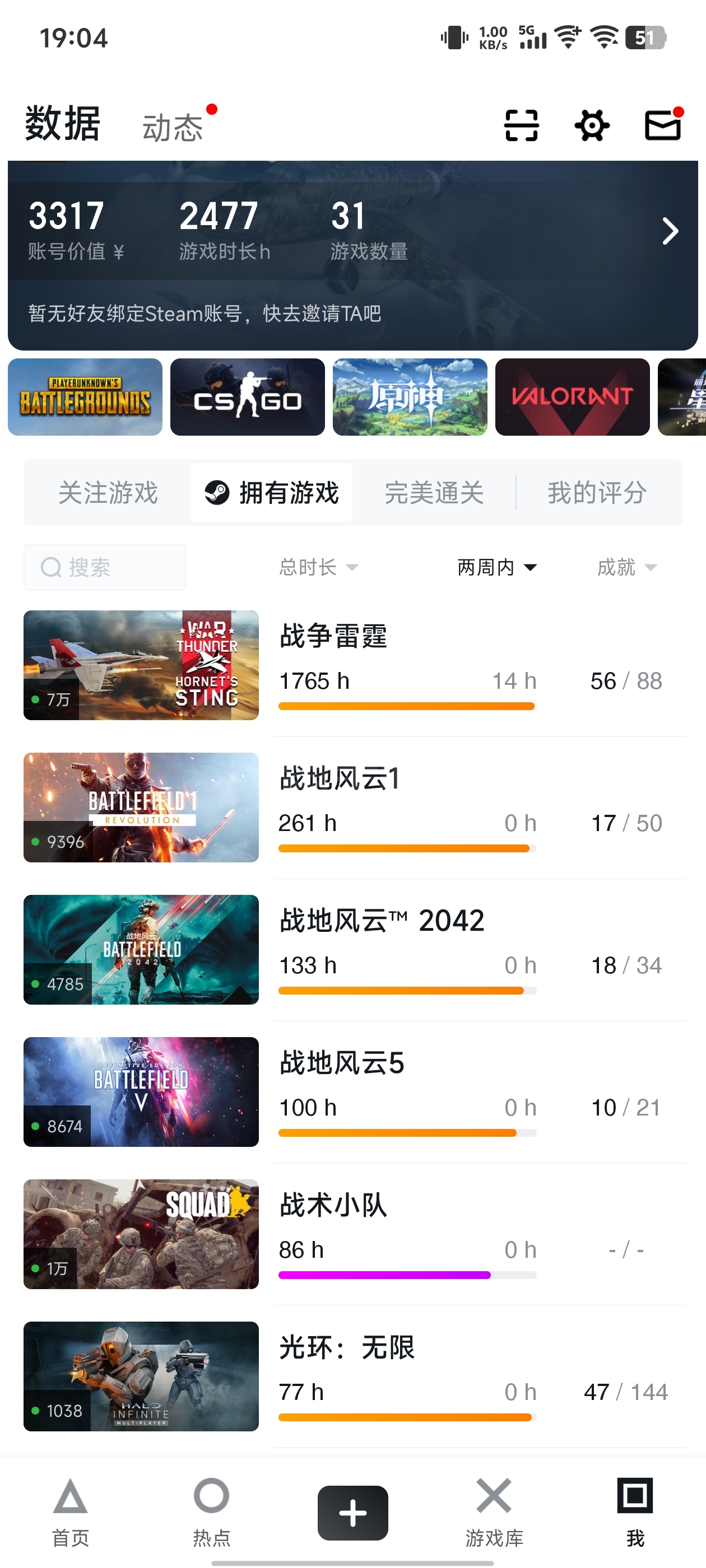Open settings gear icon
706x1568 pixels.
coord(592,126)
